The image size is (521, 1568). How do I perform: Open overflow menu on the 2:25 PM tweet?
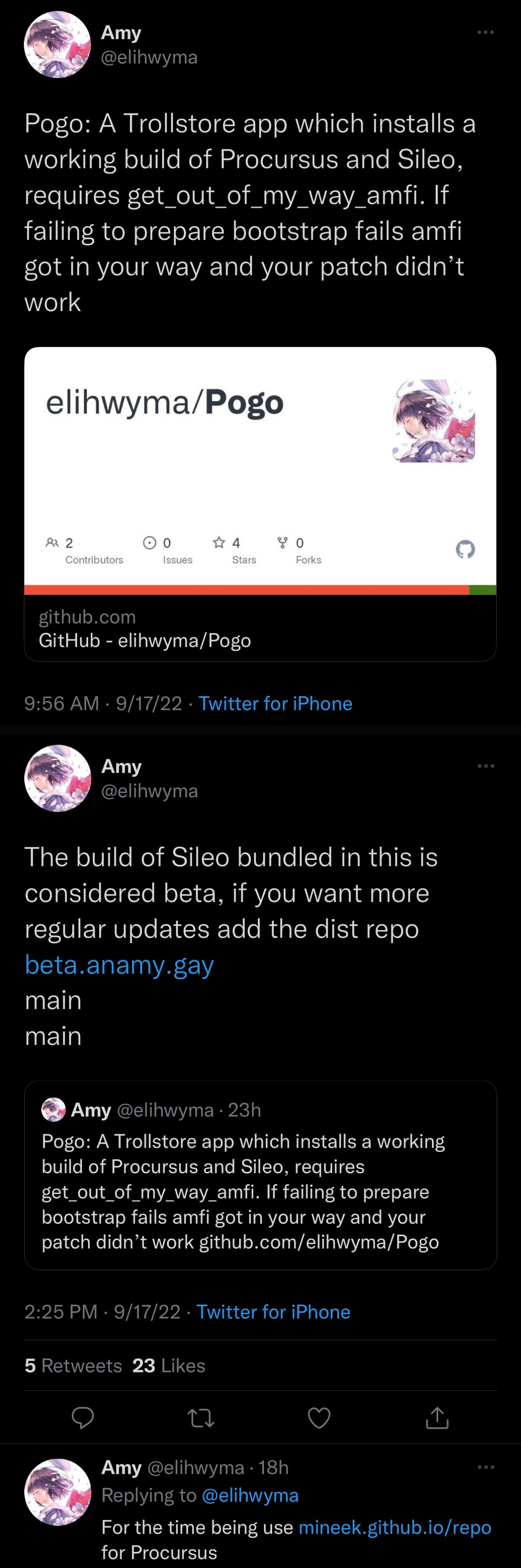tap(485, 766)
